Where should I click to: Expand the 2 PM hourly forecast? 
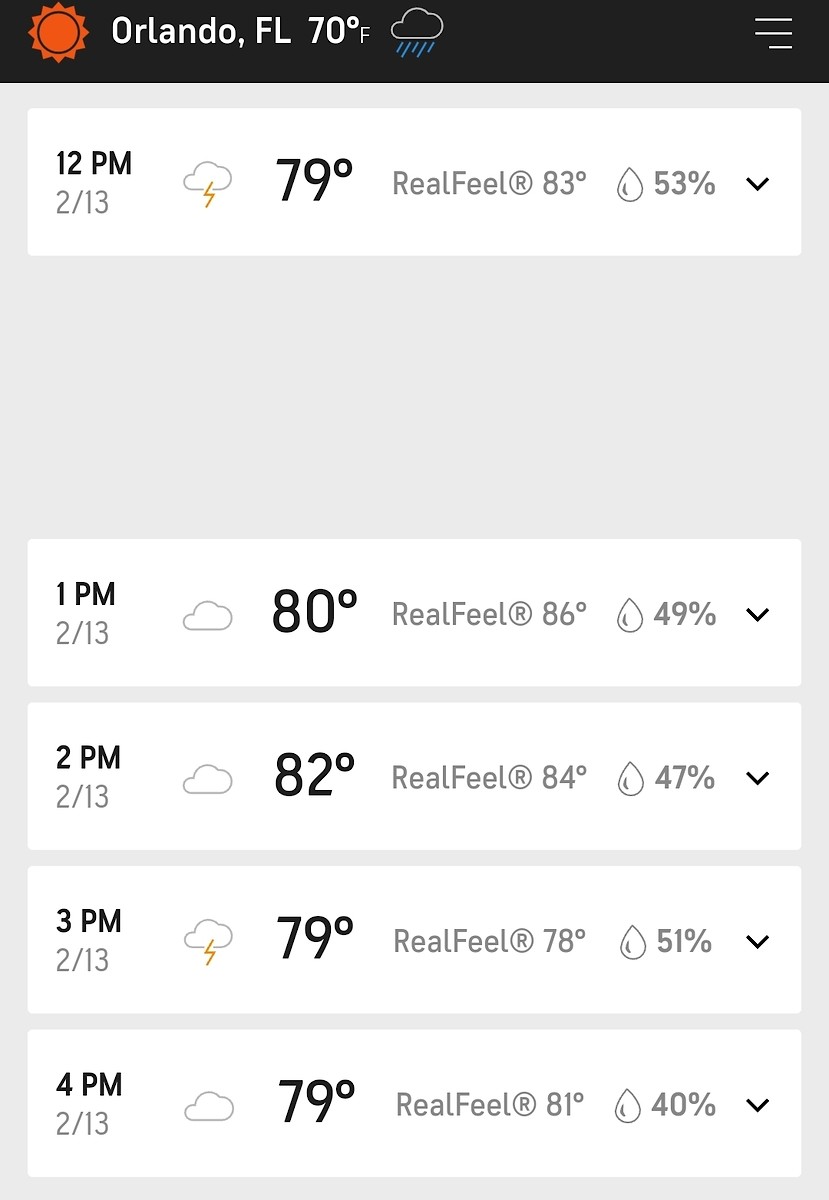(x=758, y=778)
